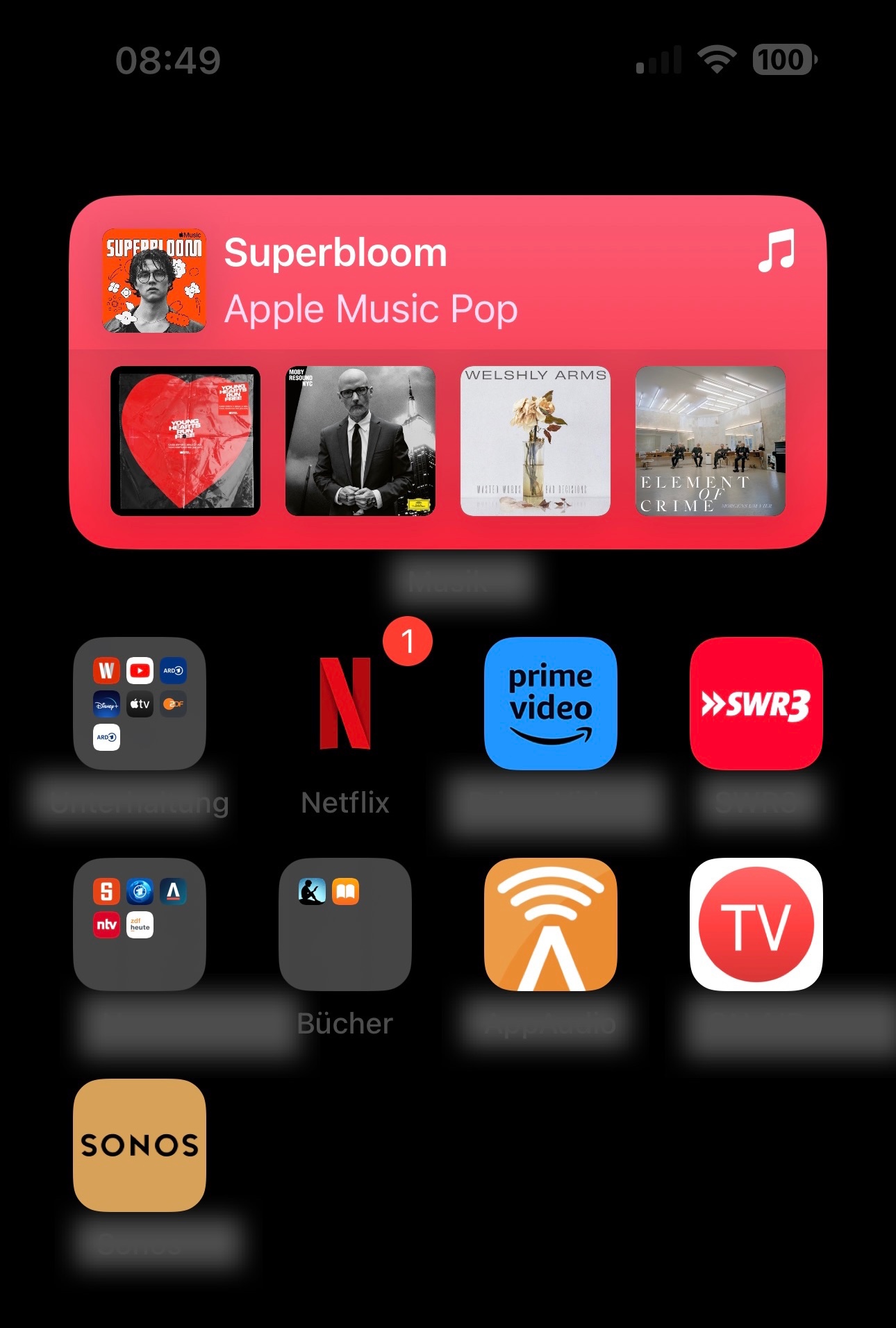Open the news folder with ntv and ZDFheute

coord(140,924)
